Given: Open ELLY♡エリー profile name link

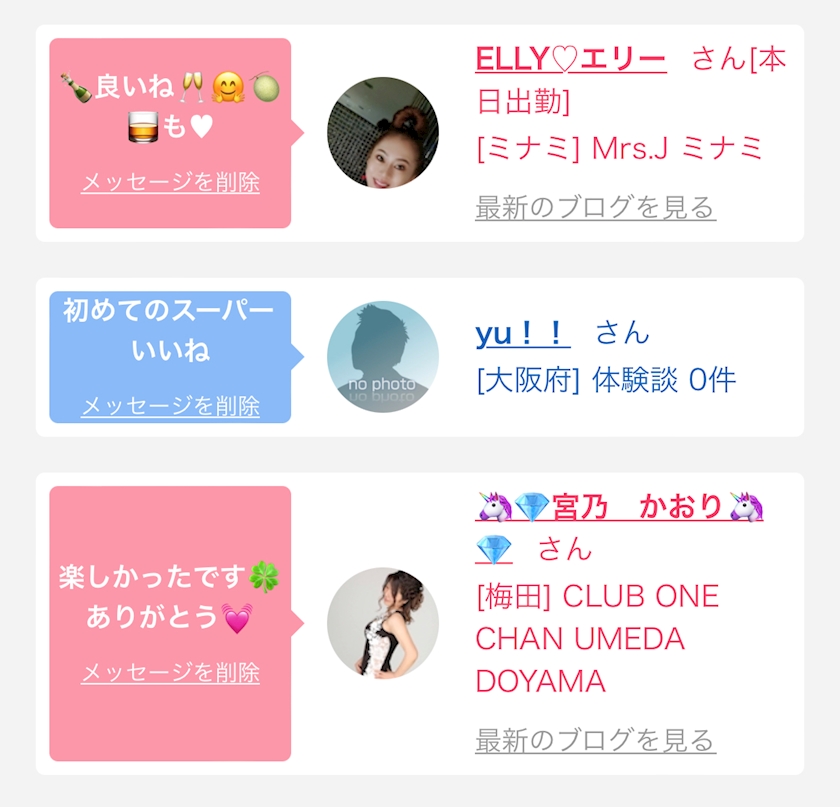Looking at the screenshot, I should click(x=571, y=59).
